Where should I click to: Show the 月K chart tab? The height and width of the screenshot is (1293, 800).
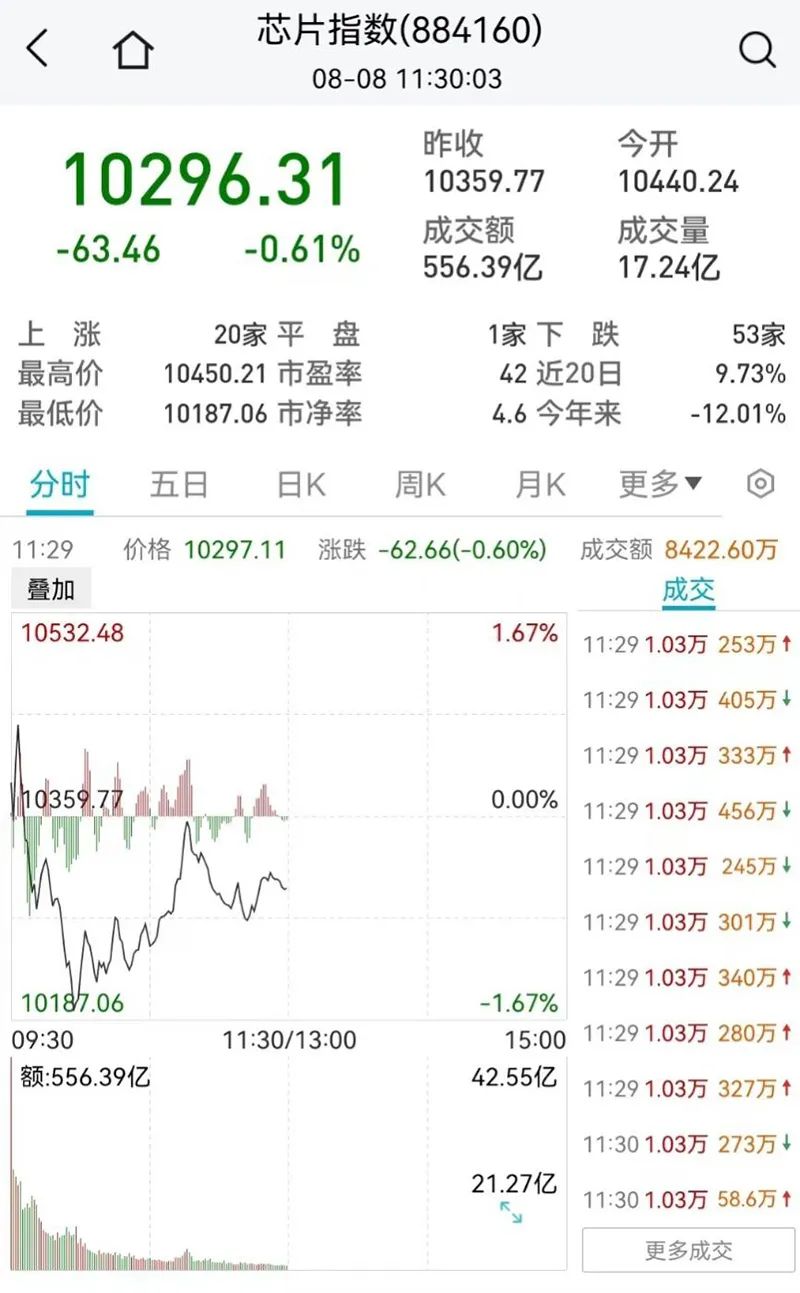tap(540, 485)
